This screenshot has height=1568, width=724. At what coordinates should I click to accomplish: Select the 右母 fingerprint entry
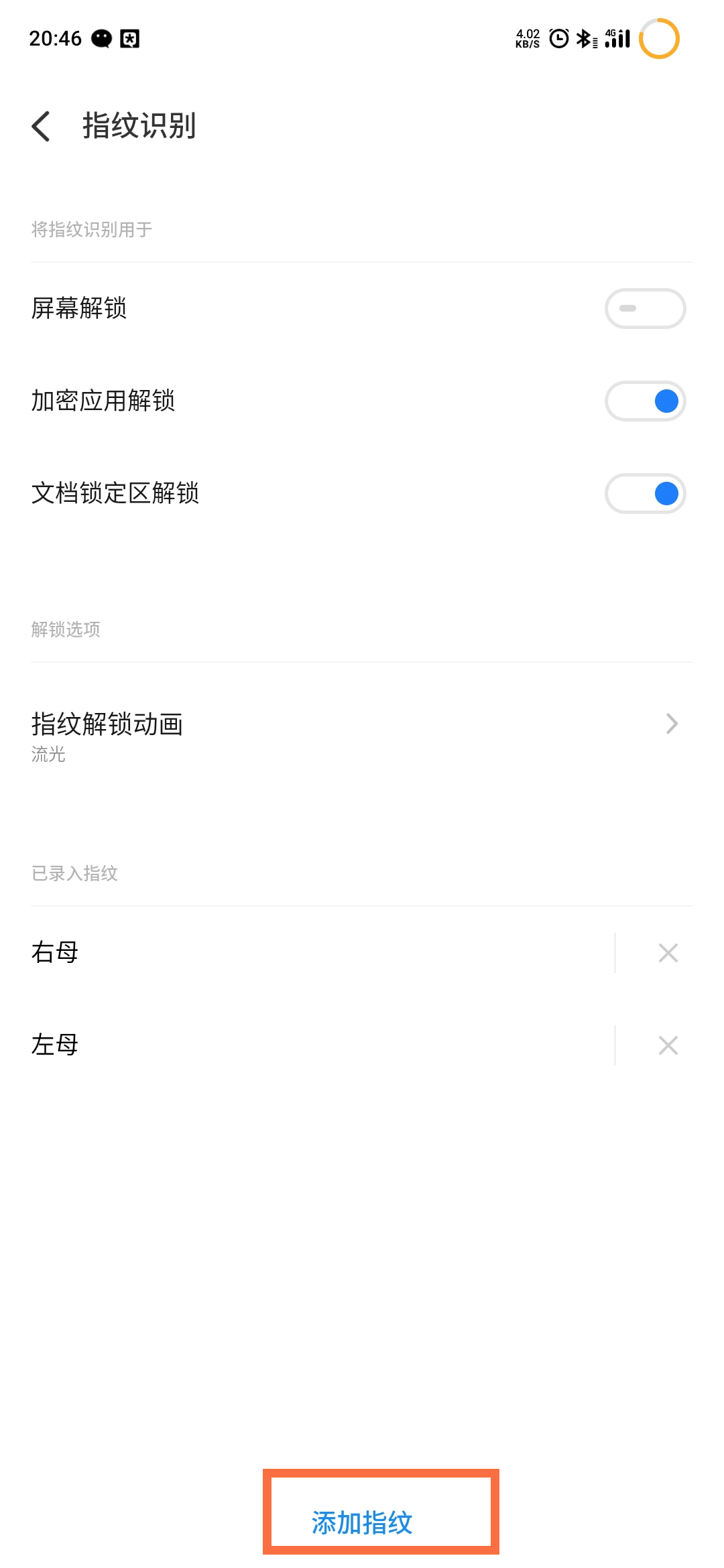pyautogui.click(x=268, y=952)
